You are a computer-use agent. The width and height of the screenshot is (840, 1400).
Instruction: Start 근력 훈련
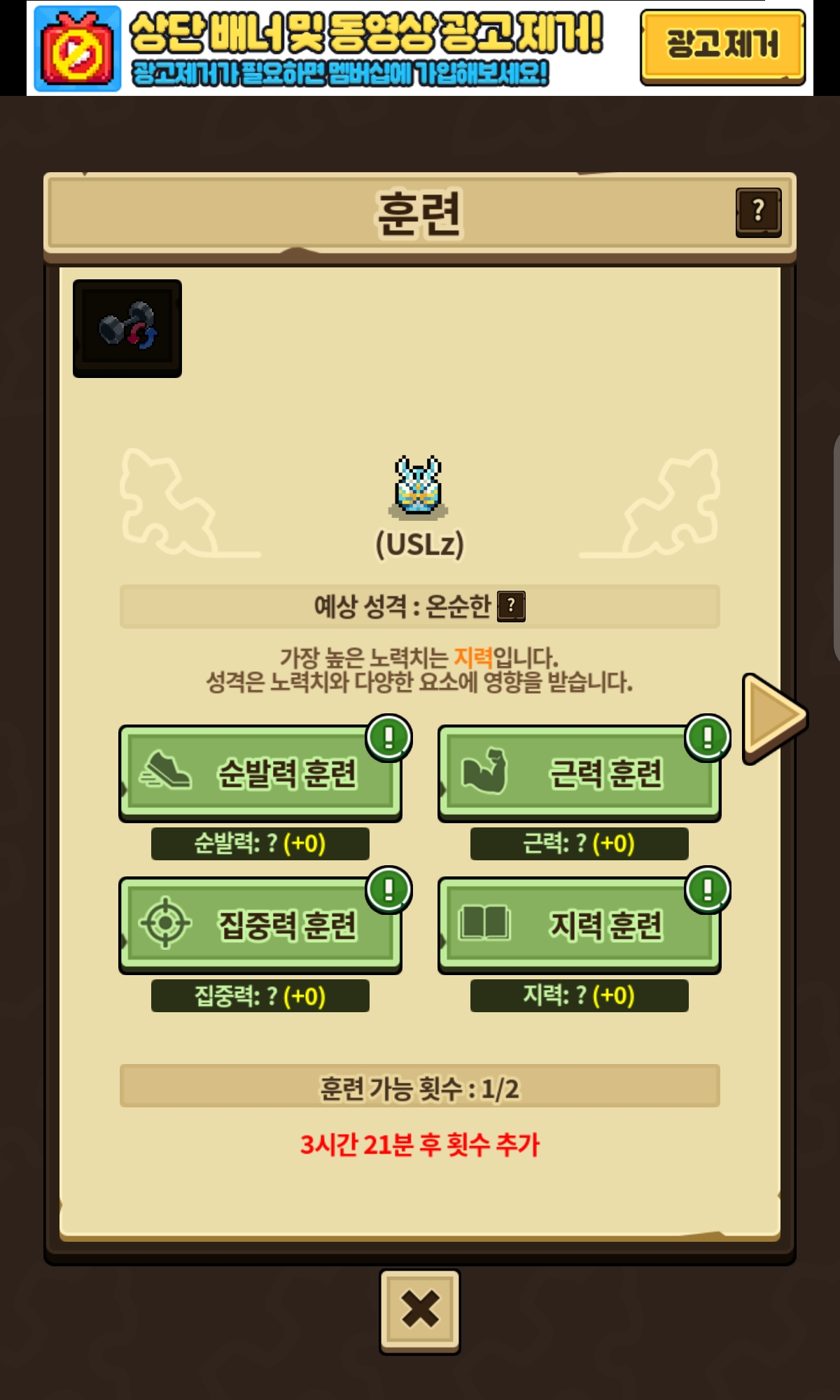coord(579,773)
